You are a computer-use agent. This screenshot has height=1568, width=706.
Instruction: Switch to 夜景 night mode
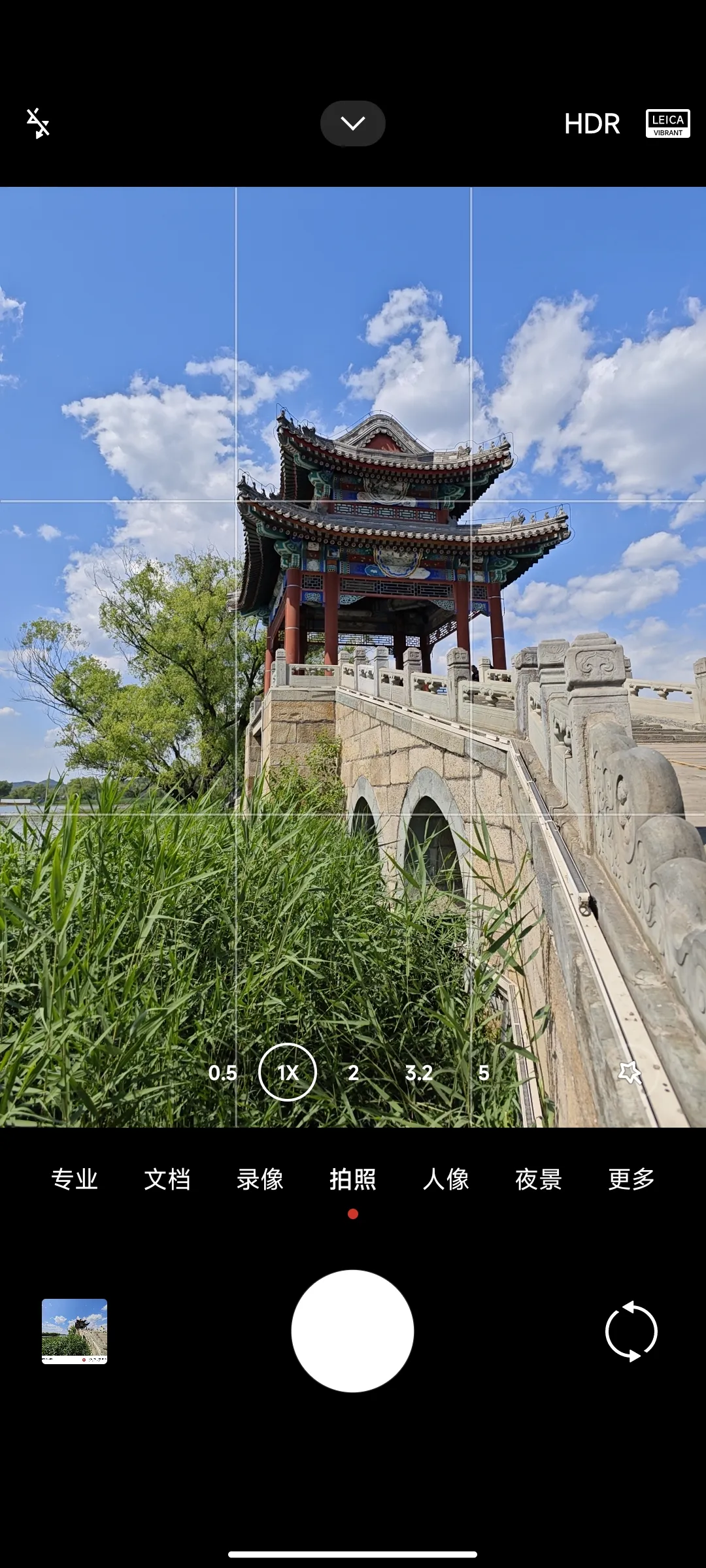click(539, 1179)
